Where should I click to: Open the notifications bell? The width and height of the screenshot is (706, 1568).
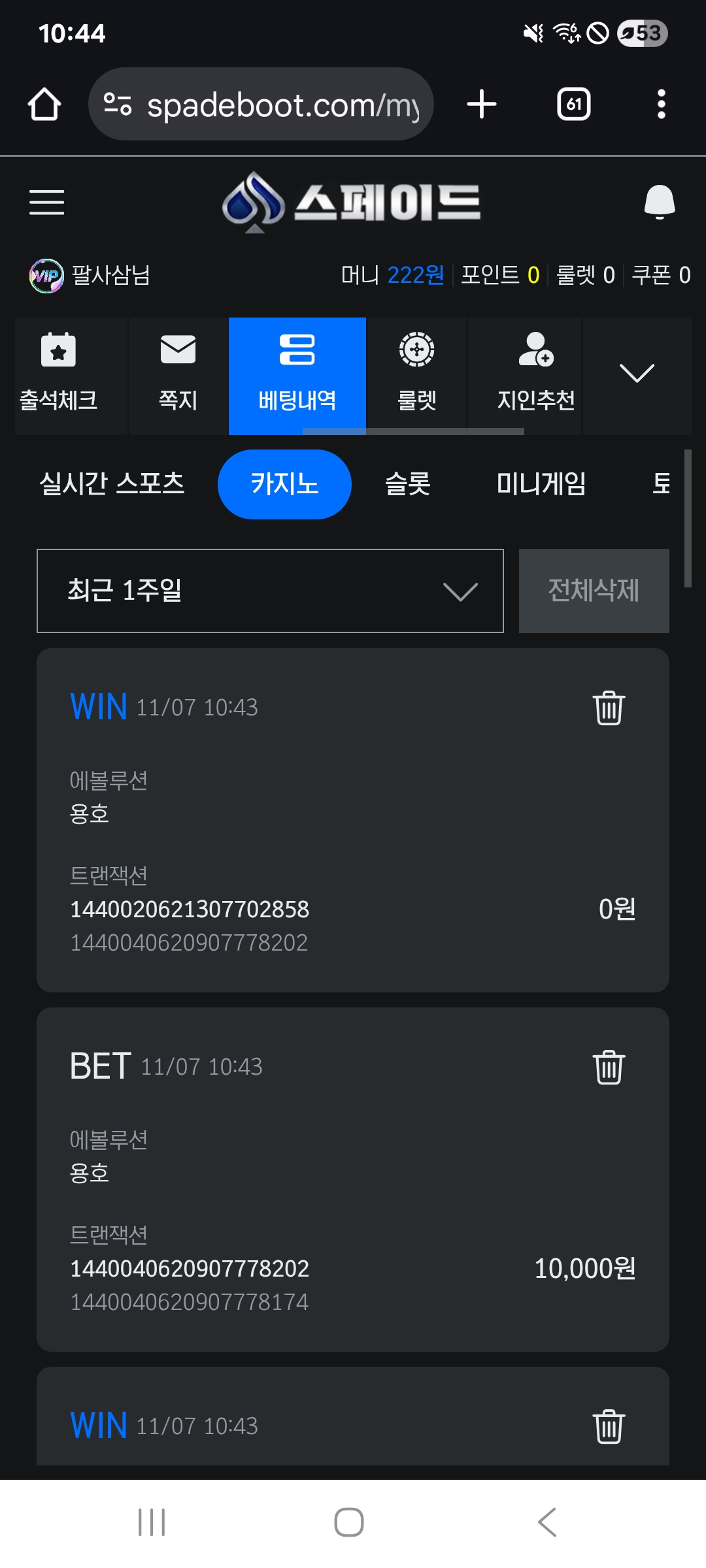tap(659, 202)
